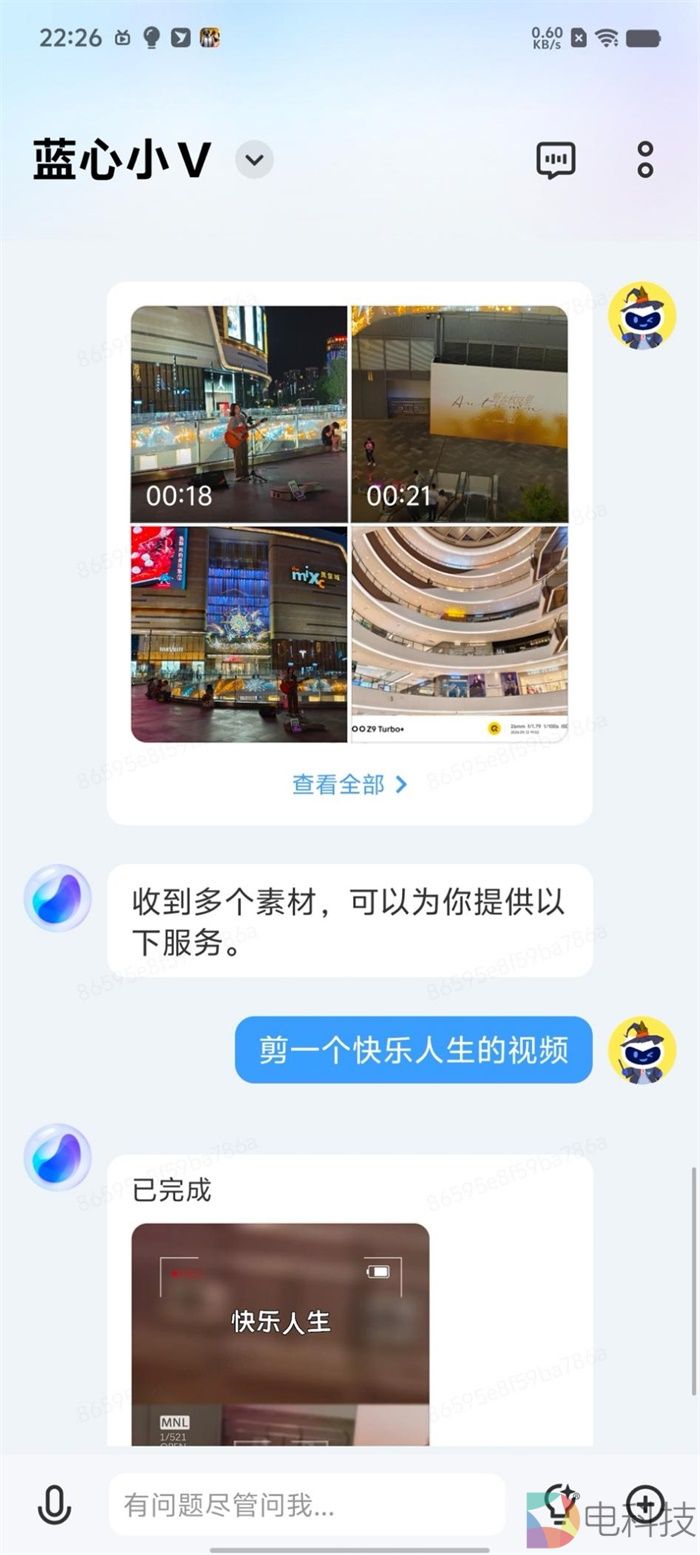Open the plaza video lasting 00:21
Screen dimensions: 700x1555
[459, 413]
